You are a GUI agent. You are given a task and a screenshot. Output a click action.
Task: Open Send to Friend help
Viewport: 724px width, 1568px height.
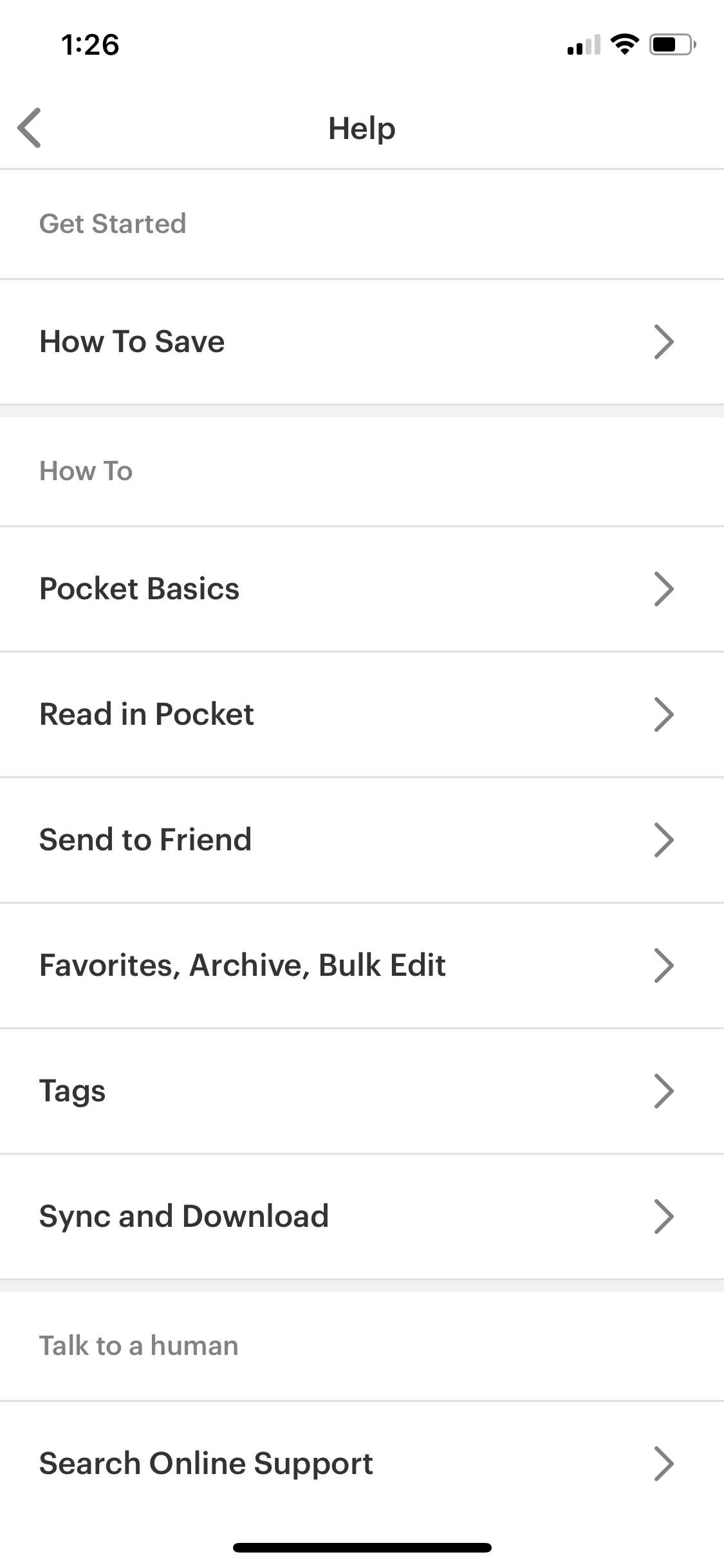pyautogui.click(x=362, y=840)
